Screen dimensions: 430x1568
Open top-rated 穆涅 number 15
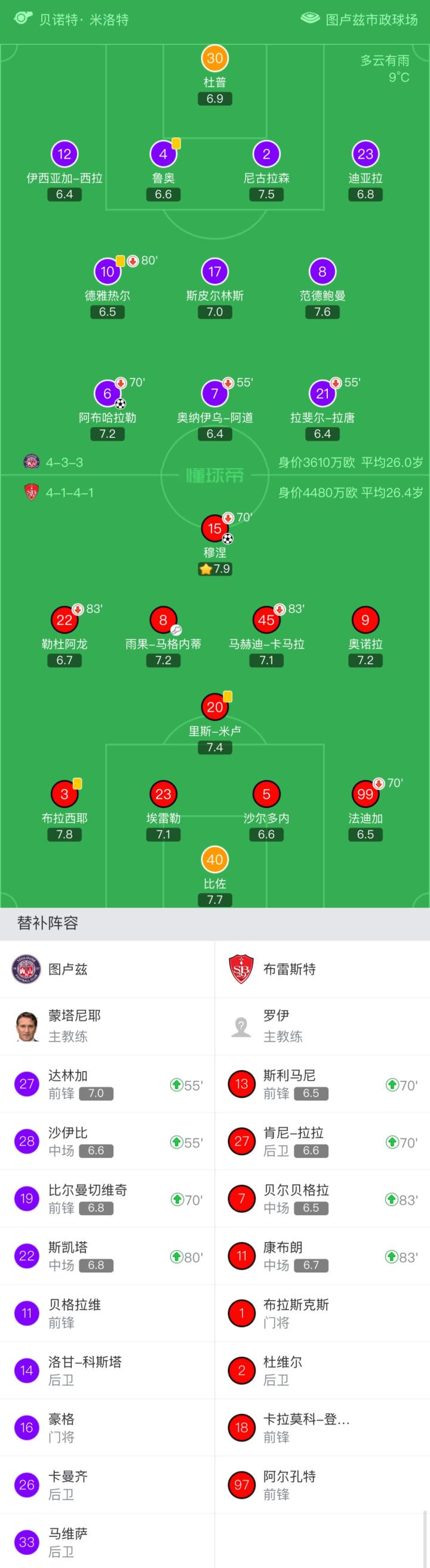pos(214,529)
